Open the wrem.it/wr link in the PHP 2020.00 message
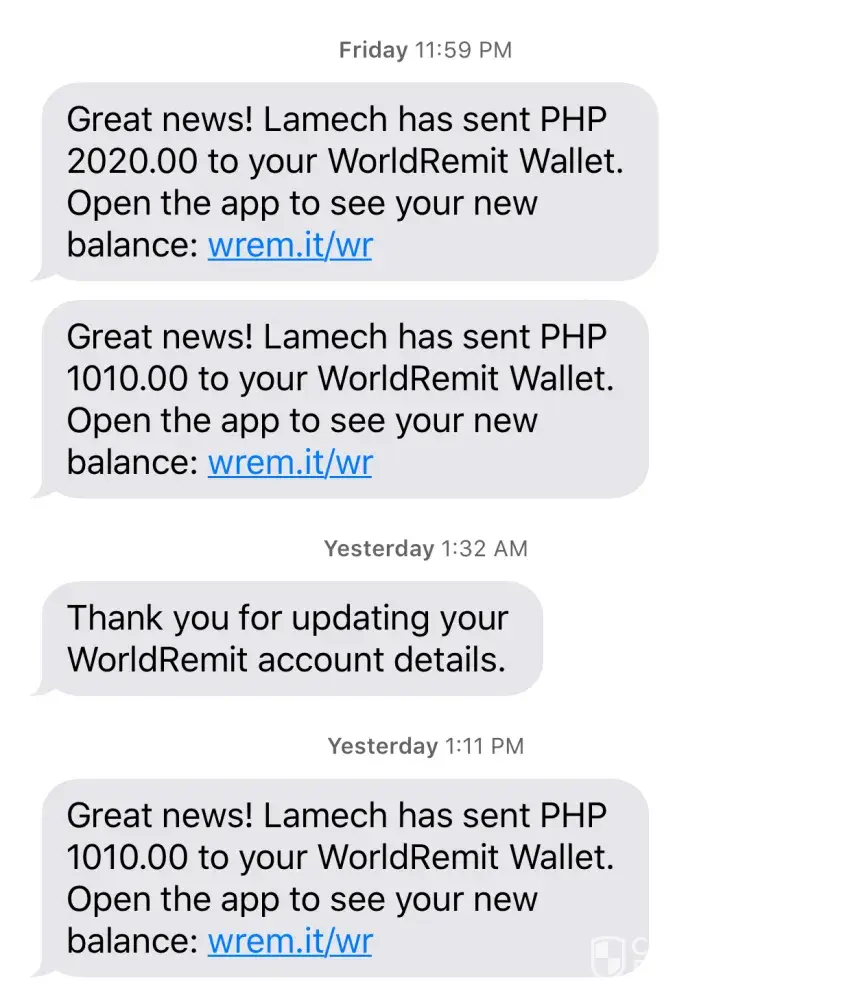This screenshot has height=1000, width=852. [290, 245]
